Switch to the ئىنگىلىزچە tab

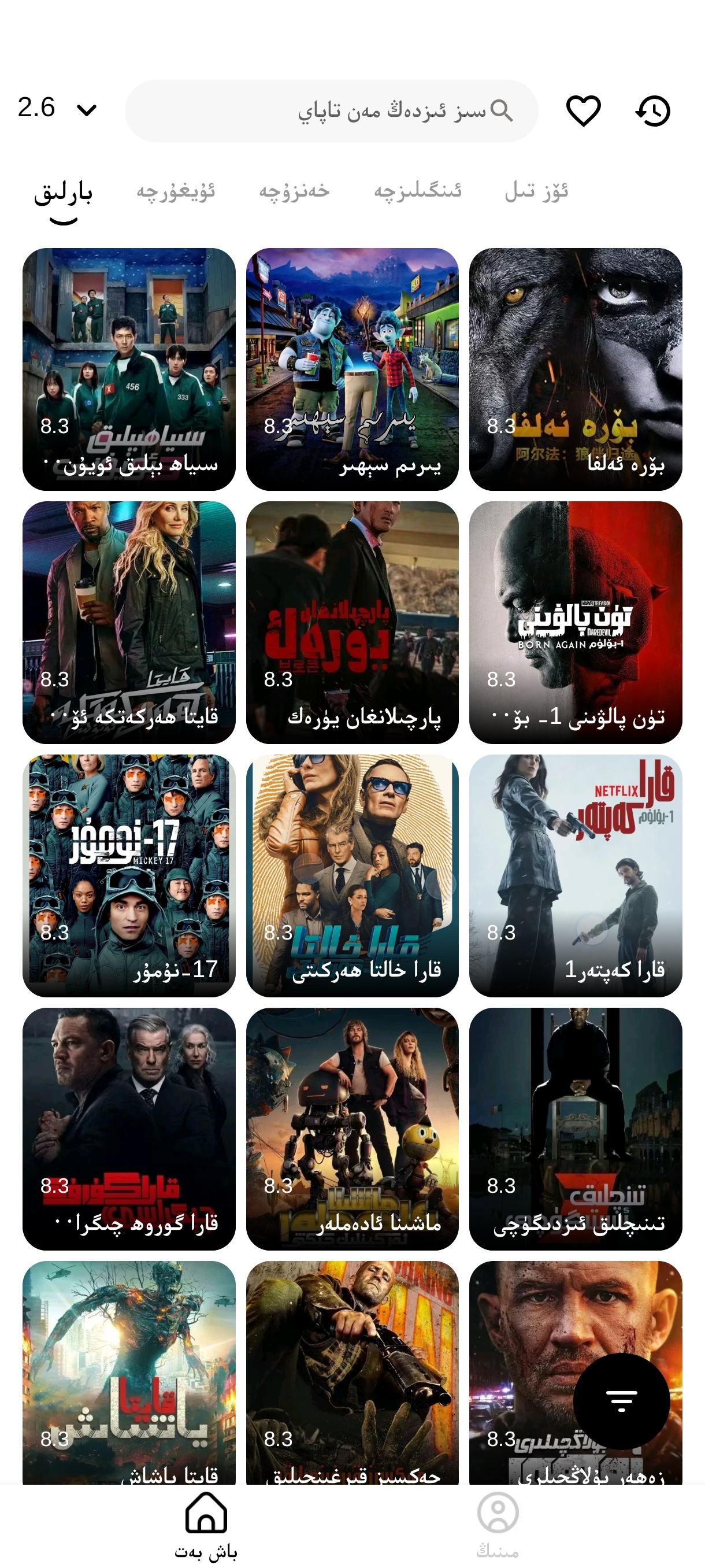pos(418,192)
